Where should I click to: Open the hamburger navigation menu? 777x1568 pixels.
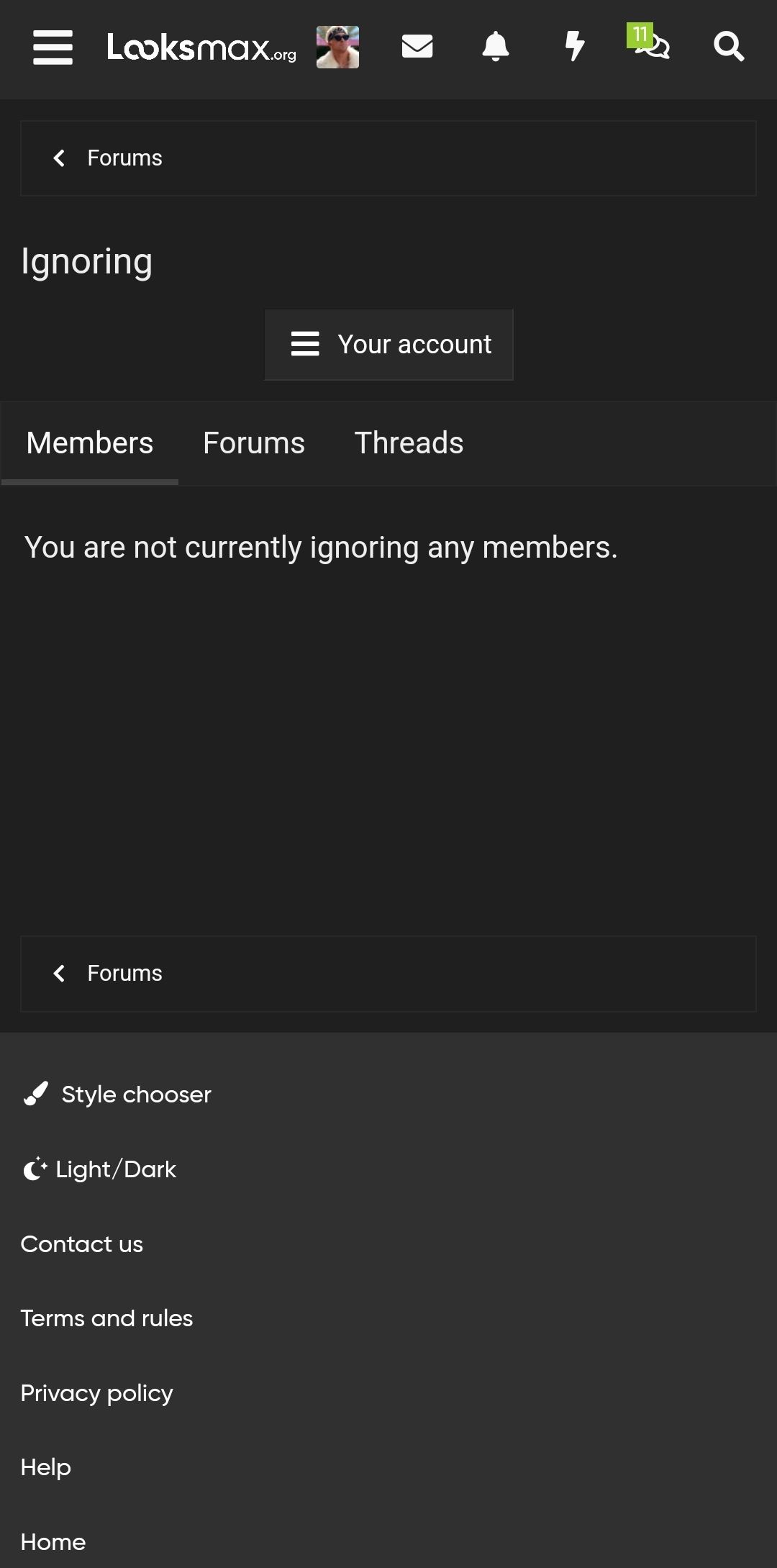(53, 47)
